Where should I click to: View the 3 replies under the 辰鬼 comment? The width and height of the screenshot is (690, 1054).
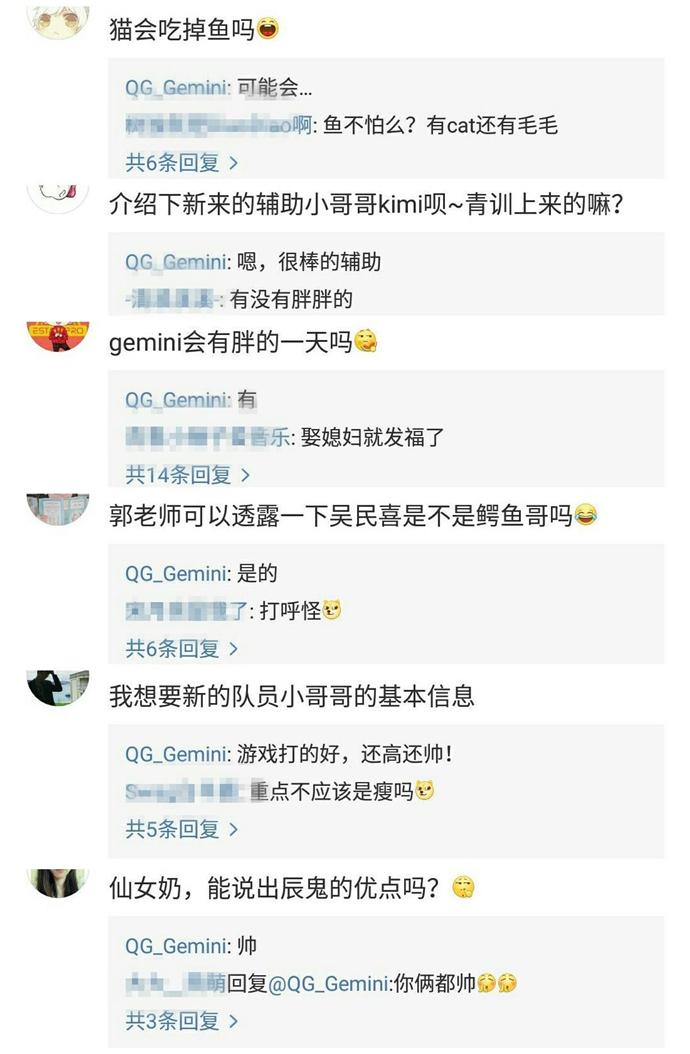tap(181, 1020)
